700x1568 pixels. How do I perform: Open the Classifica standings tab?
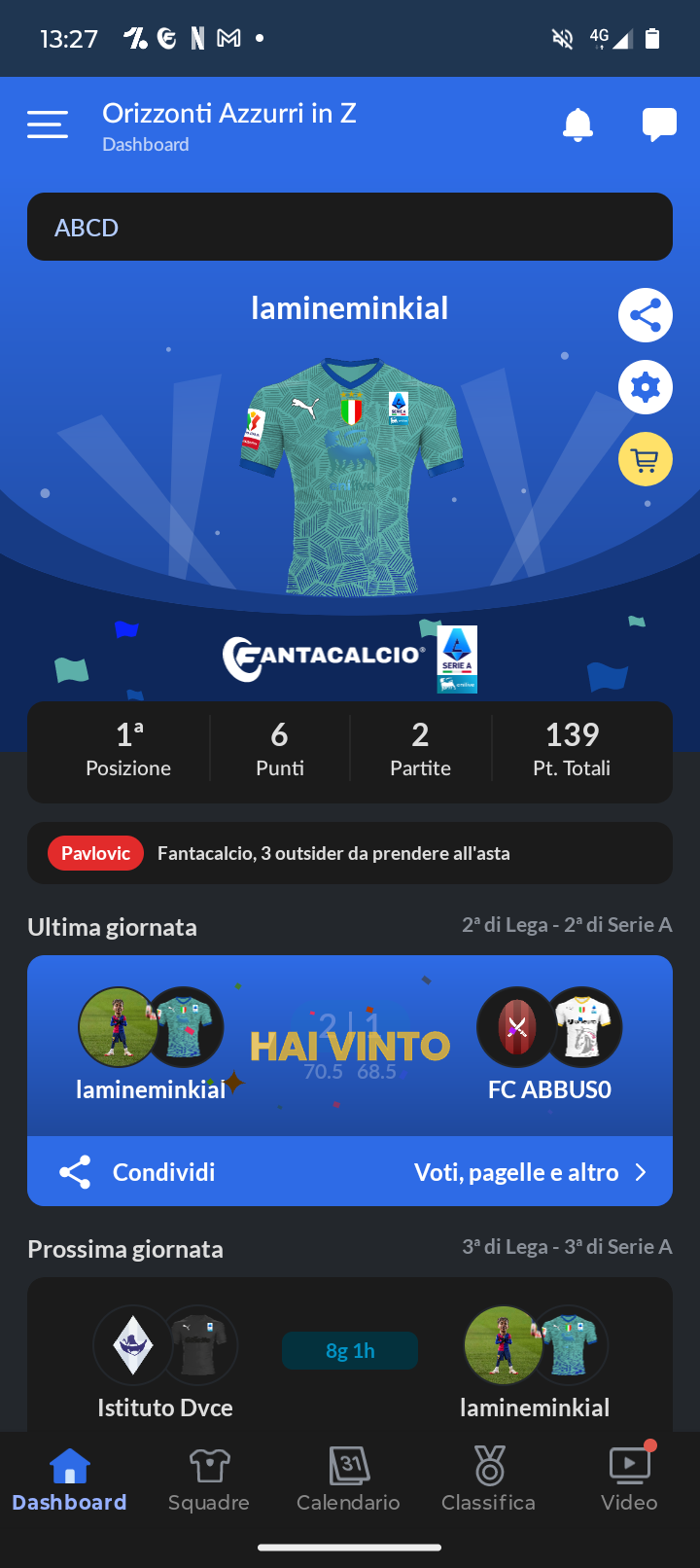pos(489,1480)
